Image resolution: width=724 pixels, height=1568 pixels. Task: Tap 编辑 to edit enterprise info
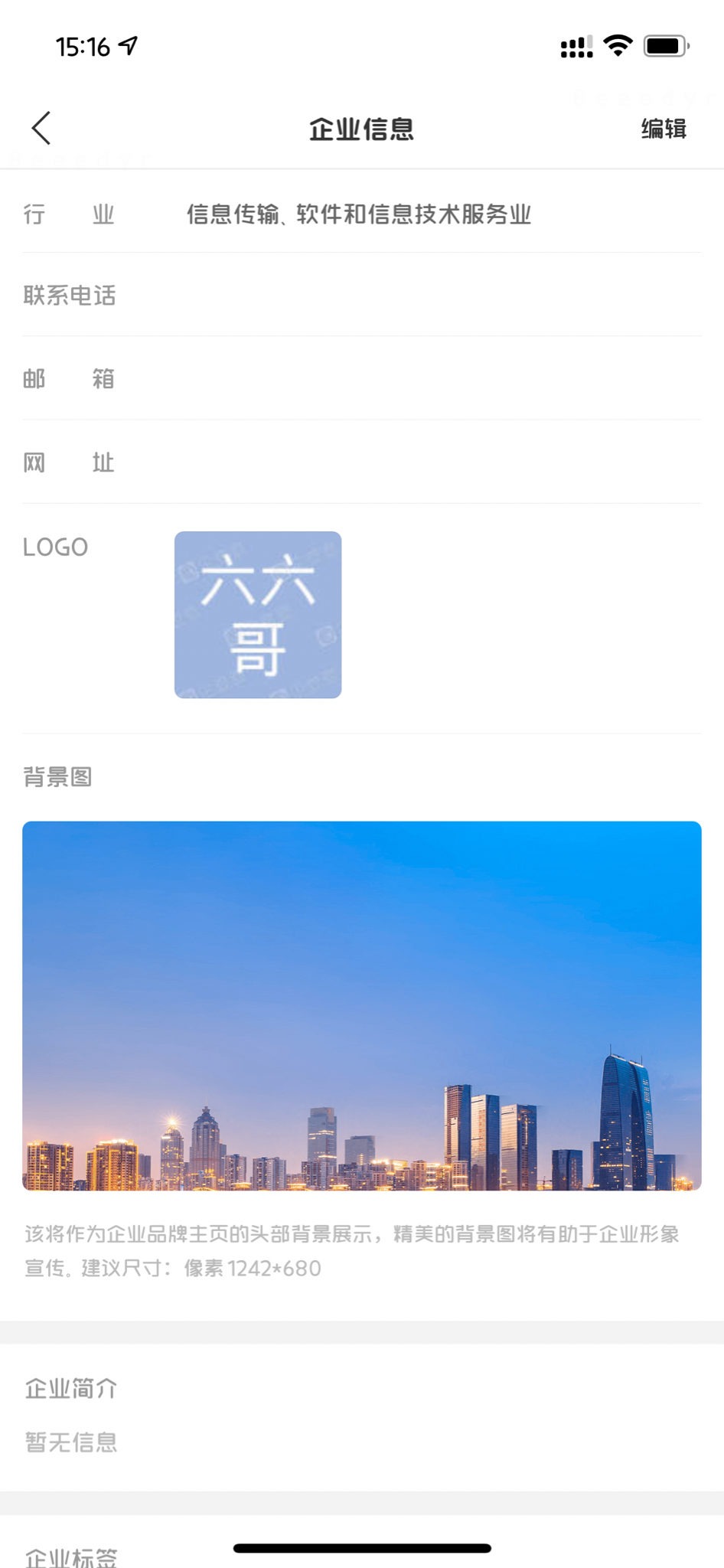point(664,129)
